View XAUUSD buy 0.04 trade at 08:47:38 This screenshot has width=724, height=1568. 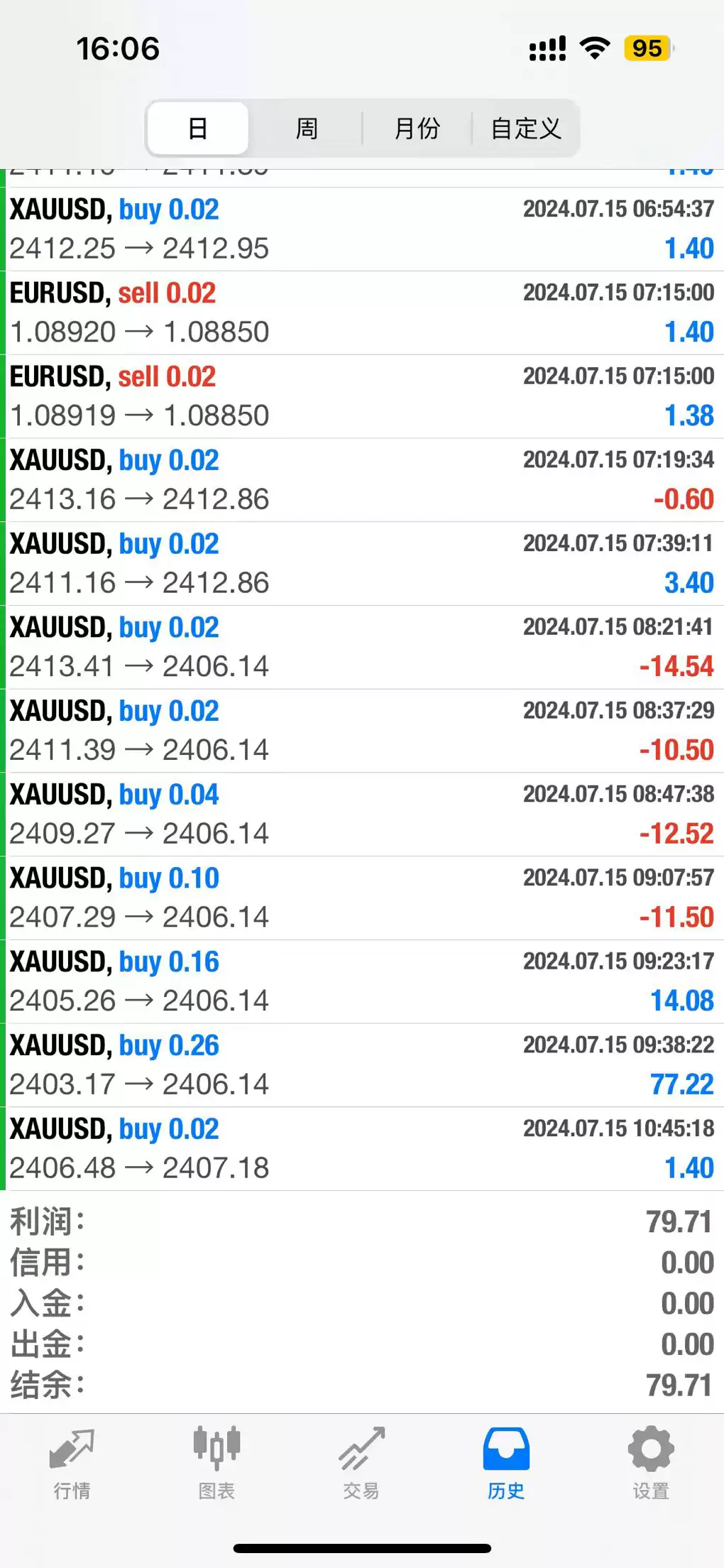[x=362, y=814]
